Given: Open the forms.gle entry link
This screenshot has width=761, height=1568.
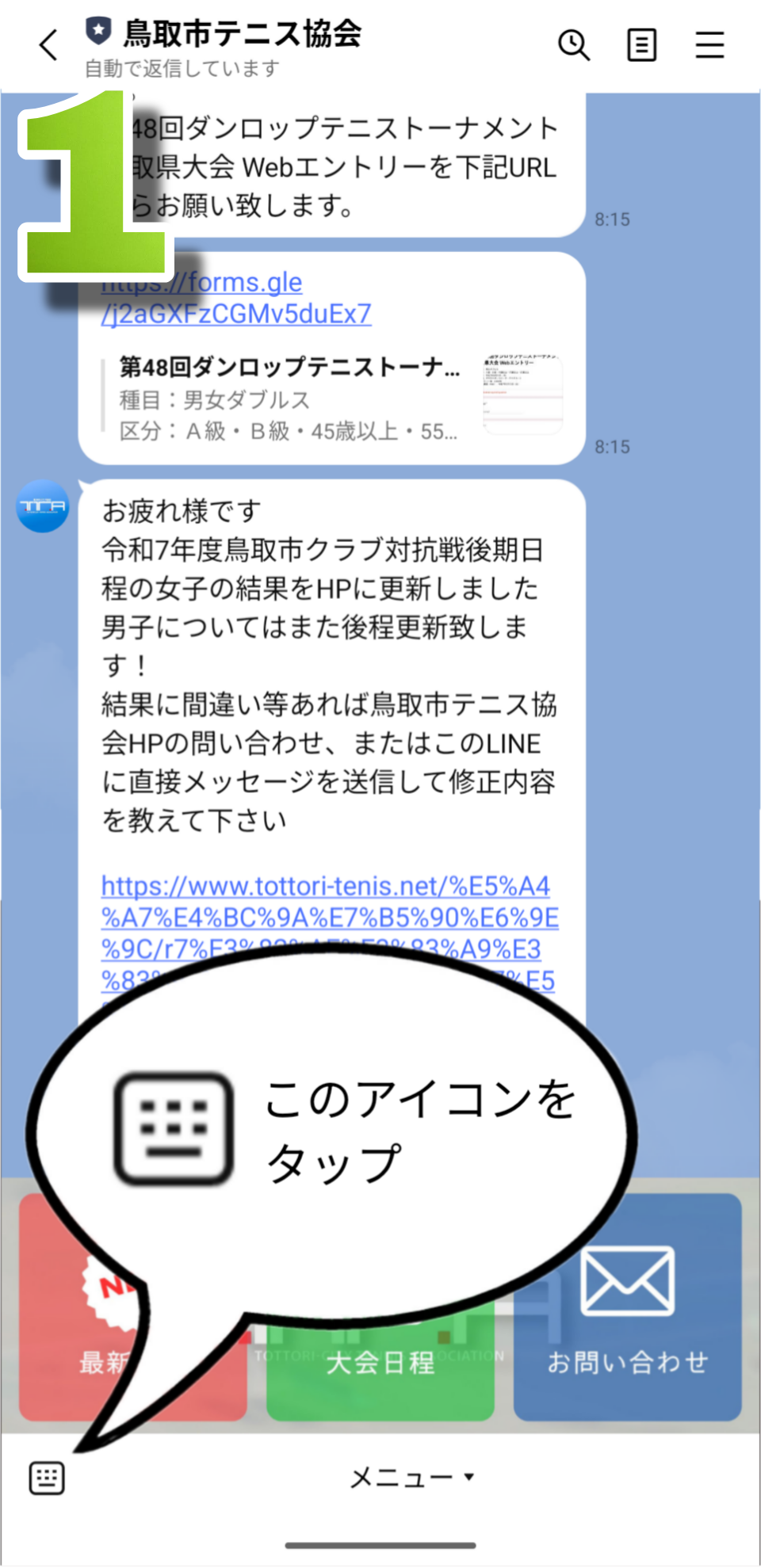Looking at the screenshot, I should pyautogui.click(x=238, y=299).
